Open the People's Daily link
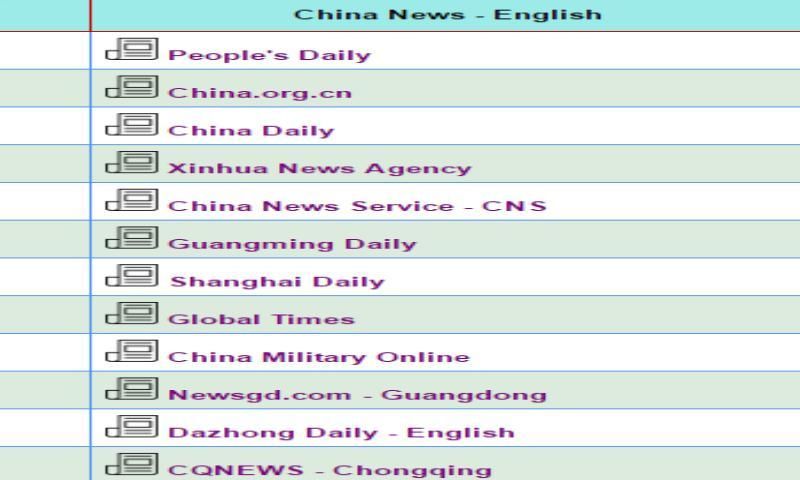Screen dimensions: 800x480 point(268,55)
